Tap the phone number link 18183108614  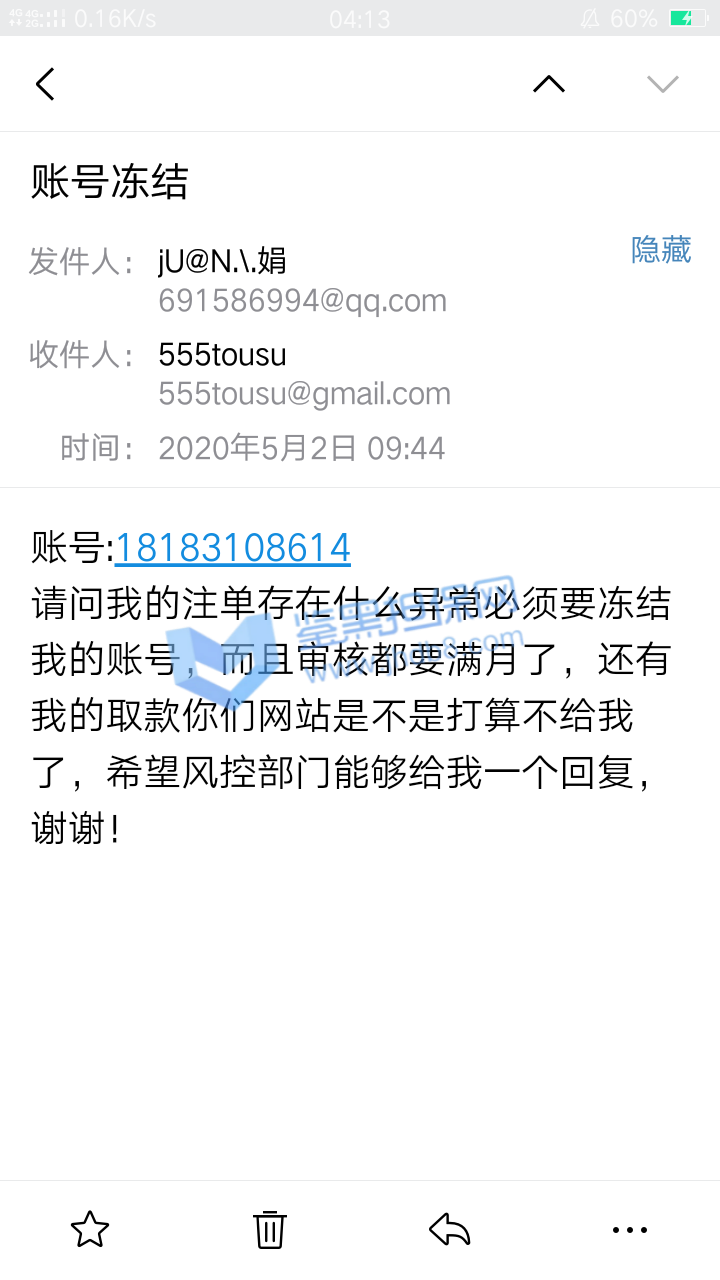tap(232, 548)
